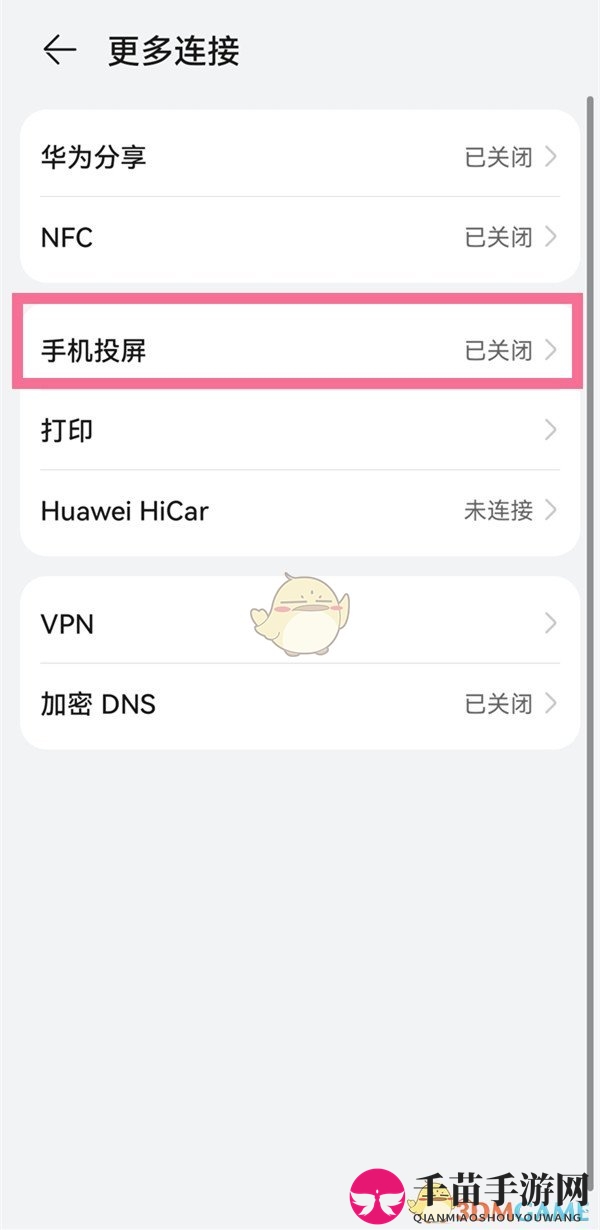The width and height of the screenshot is (600, 1230).
Task: Go back from 更多连接 page
Action: pos(59,50)
